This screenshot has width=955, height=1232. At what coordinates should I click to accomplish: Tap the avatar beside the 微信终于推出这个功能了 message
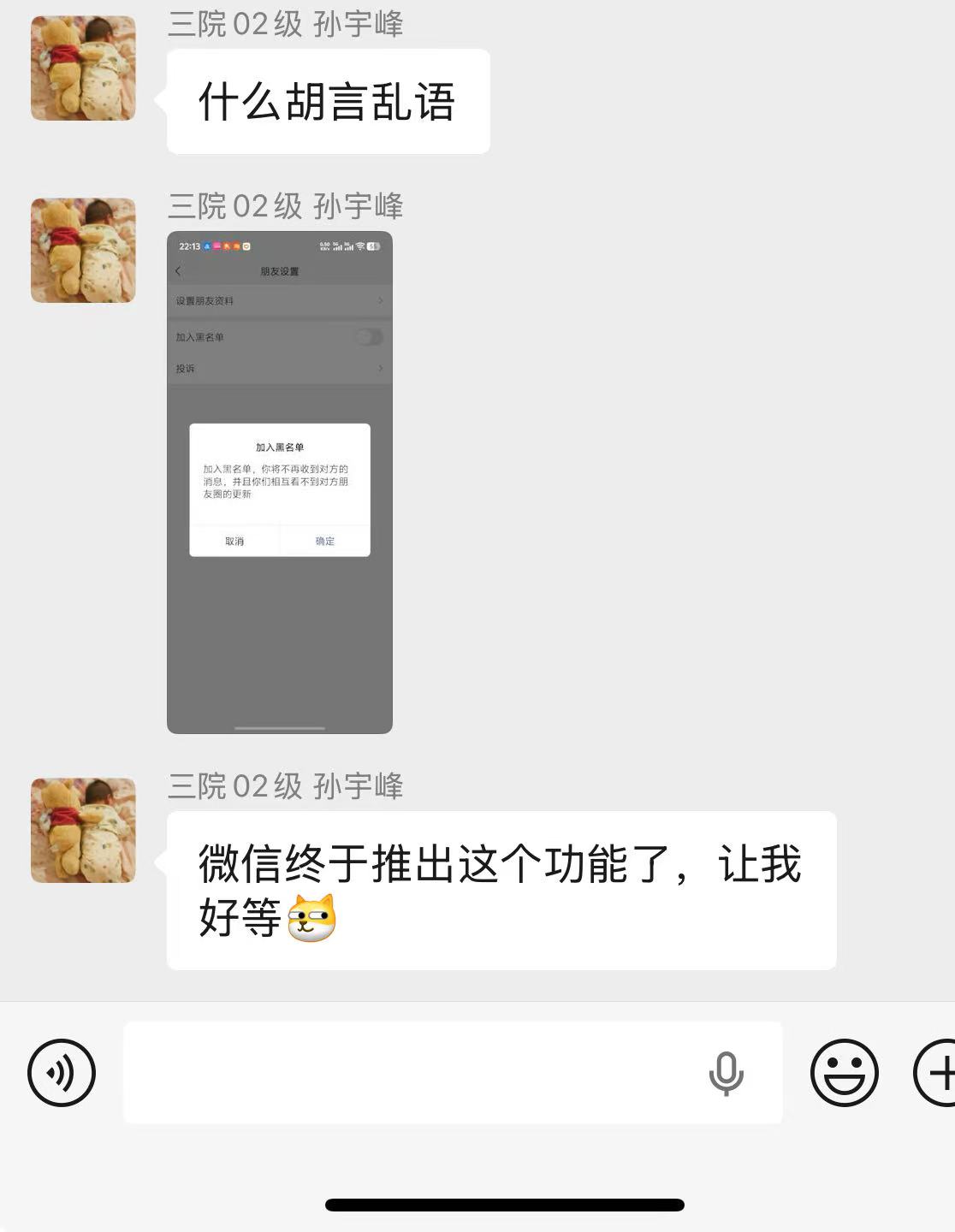pyautogui.click(x=83, y=830)
